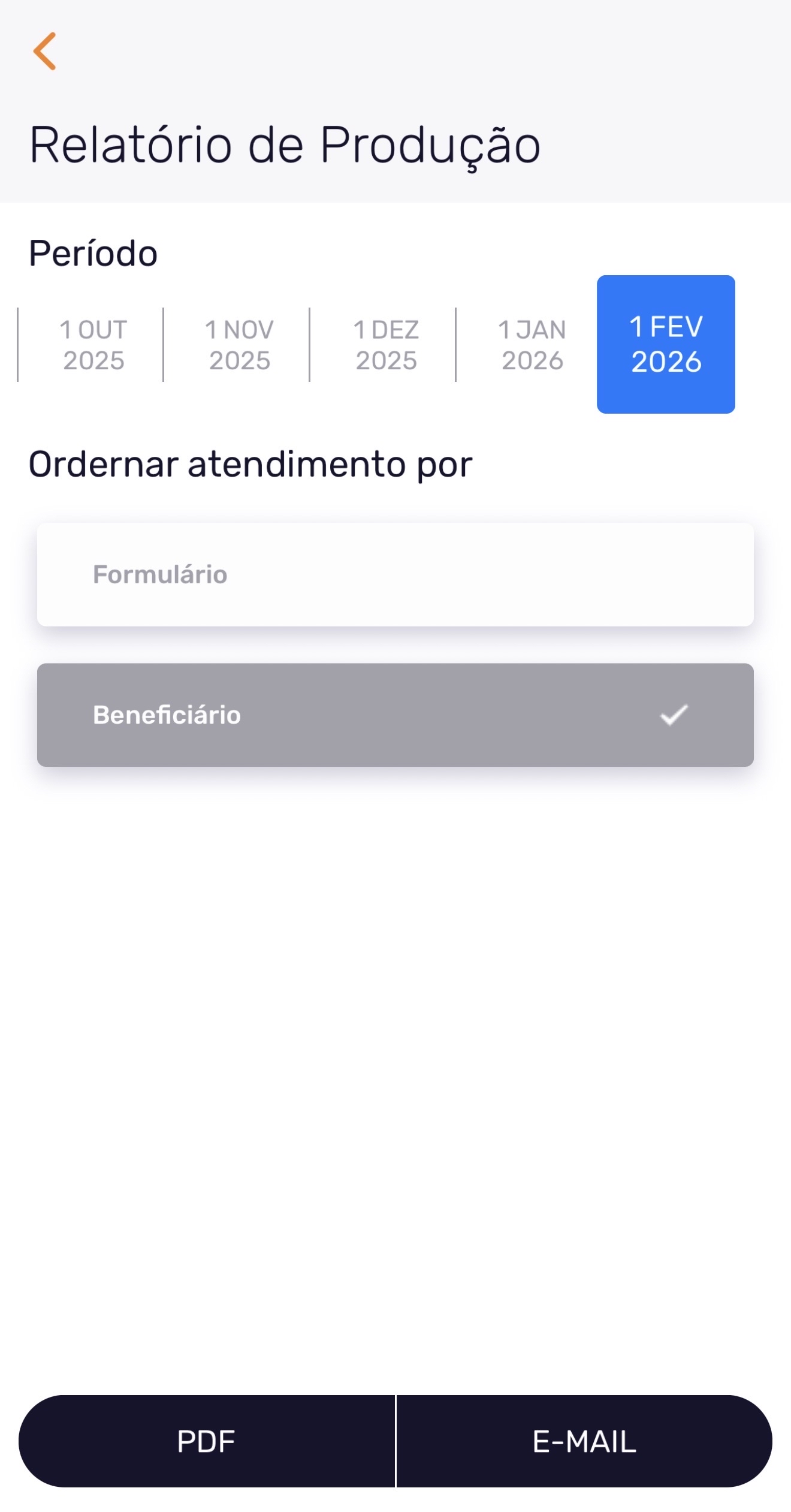The image size is (791, 1512).
Task: Switch to the 1 DEZ 2025 period
Action: coord(386,345)
